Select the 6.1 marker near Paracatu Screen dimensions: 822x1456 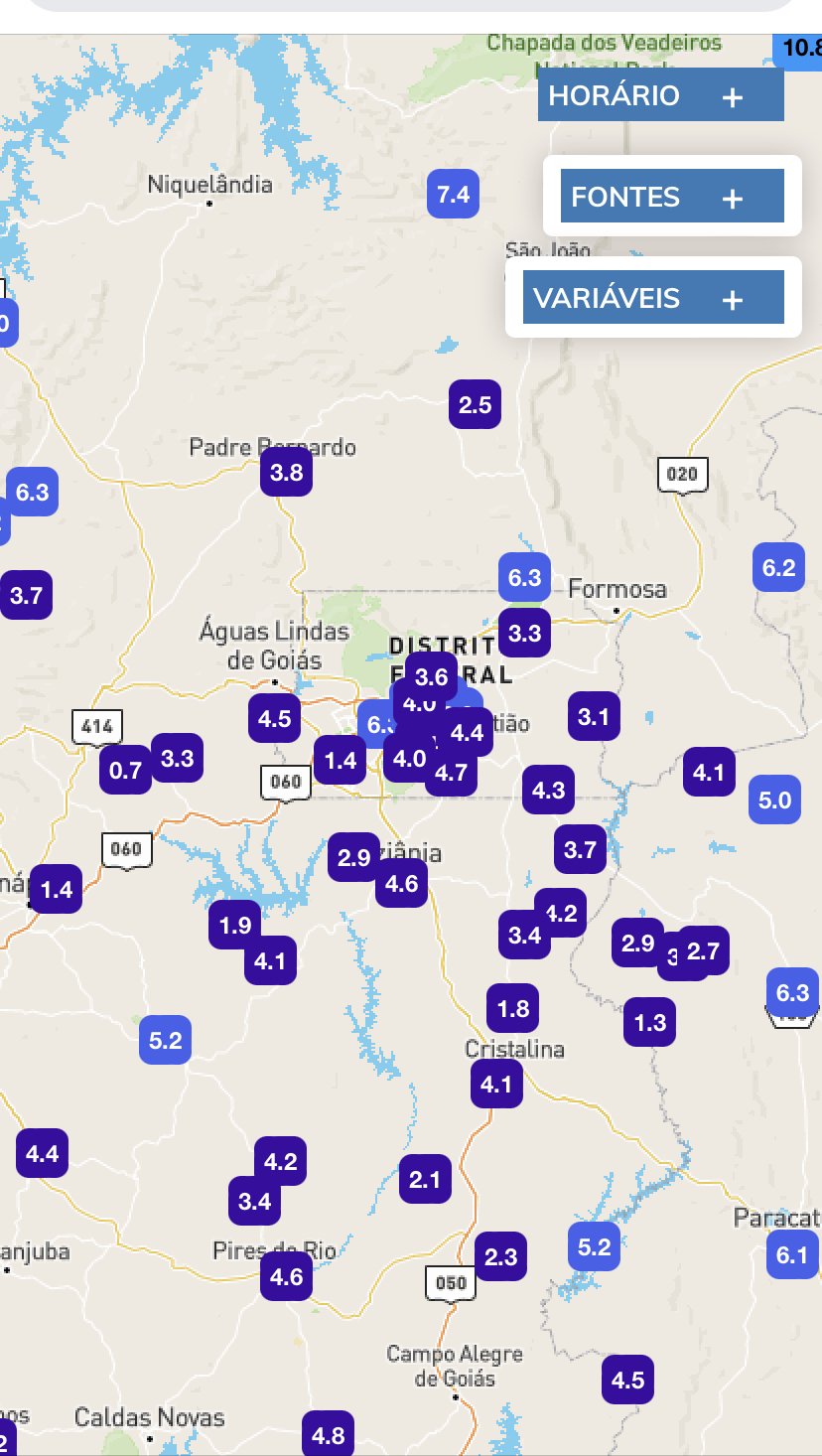point(792,1254)
